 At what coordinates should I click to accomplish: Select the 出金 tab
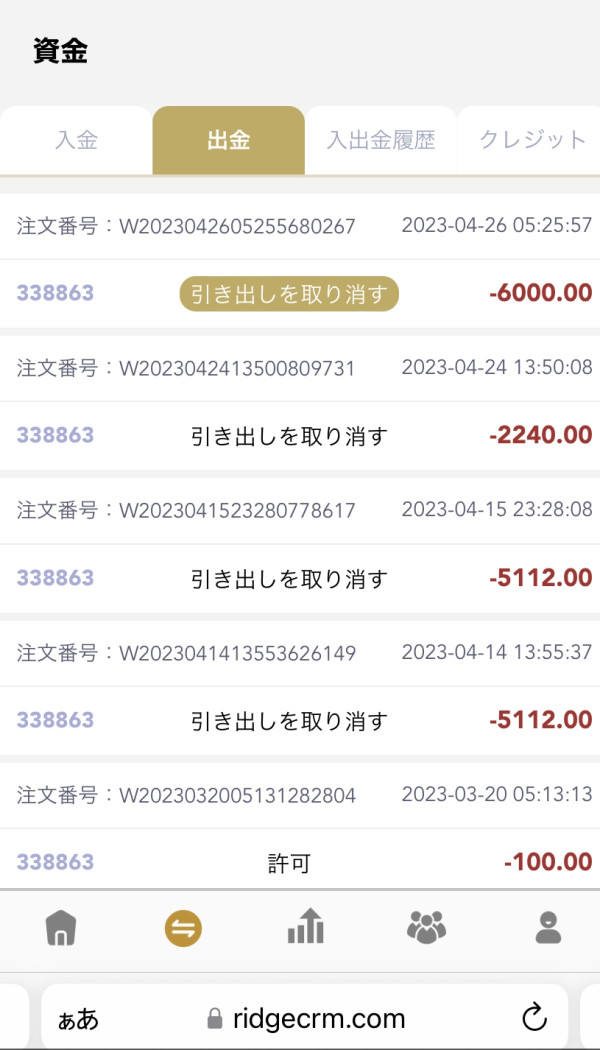(x=228, y=140)
